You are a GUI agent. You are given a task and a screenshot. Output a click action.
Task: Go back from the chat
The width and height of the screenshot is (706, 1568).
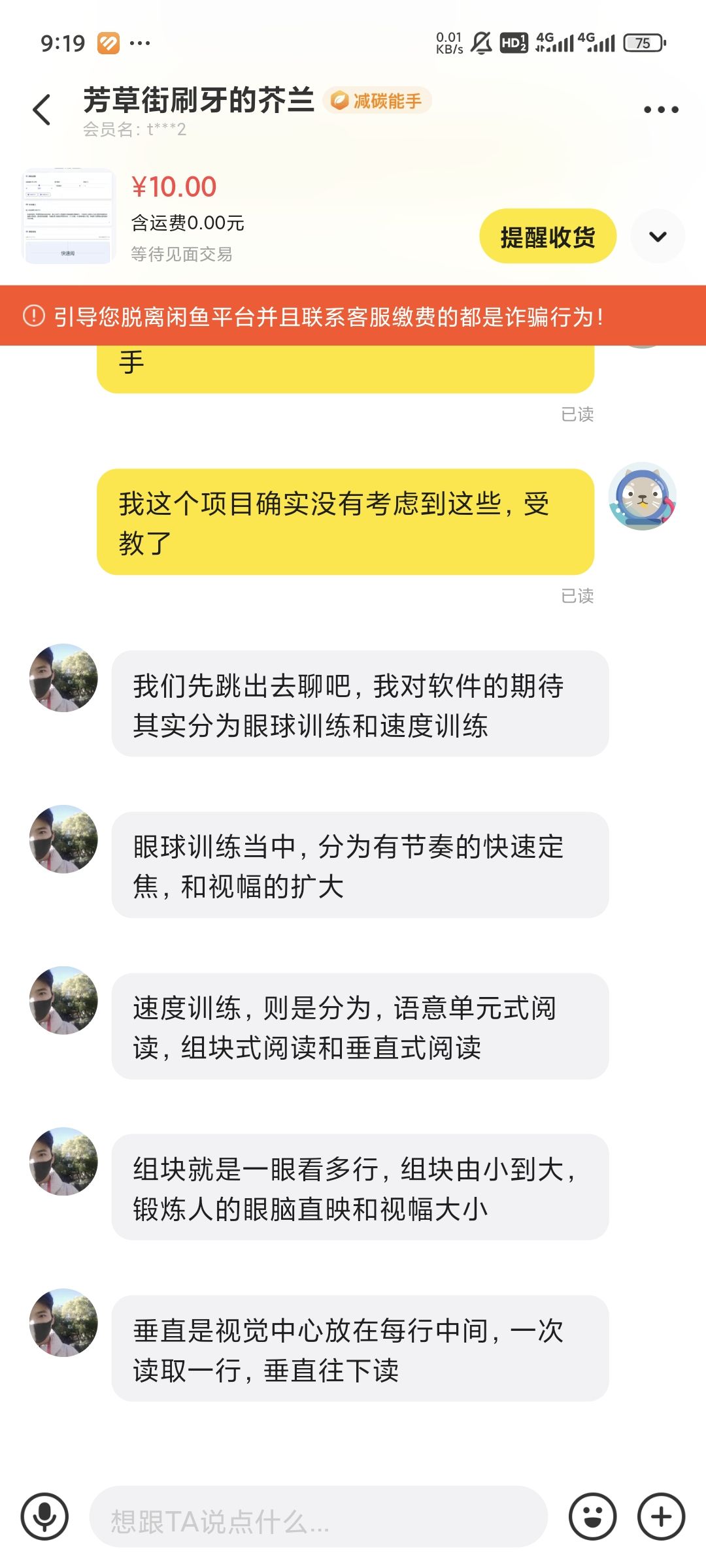pyautogui.click(x=42, y=109)
